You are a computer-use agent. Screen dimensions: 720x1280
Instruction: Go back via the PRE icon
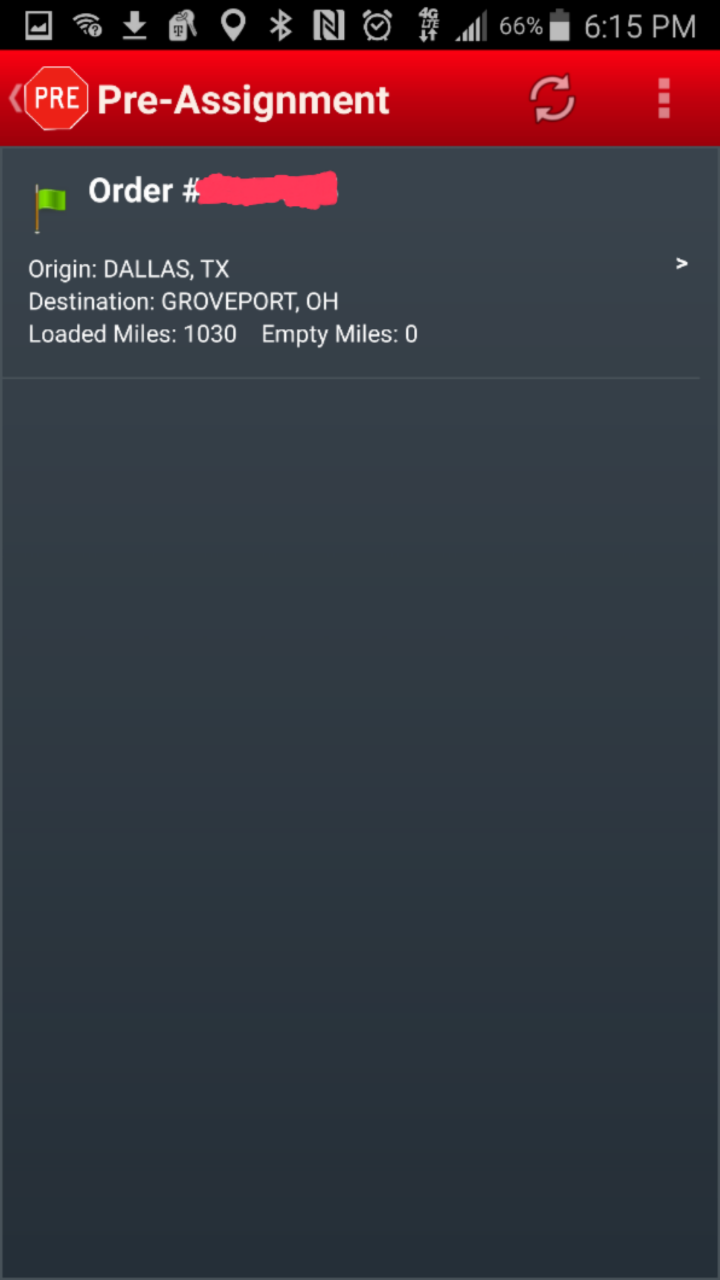[52, 98]
